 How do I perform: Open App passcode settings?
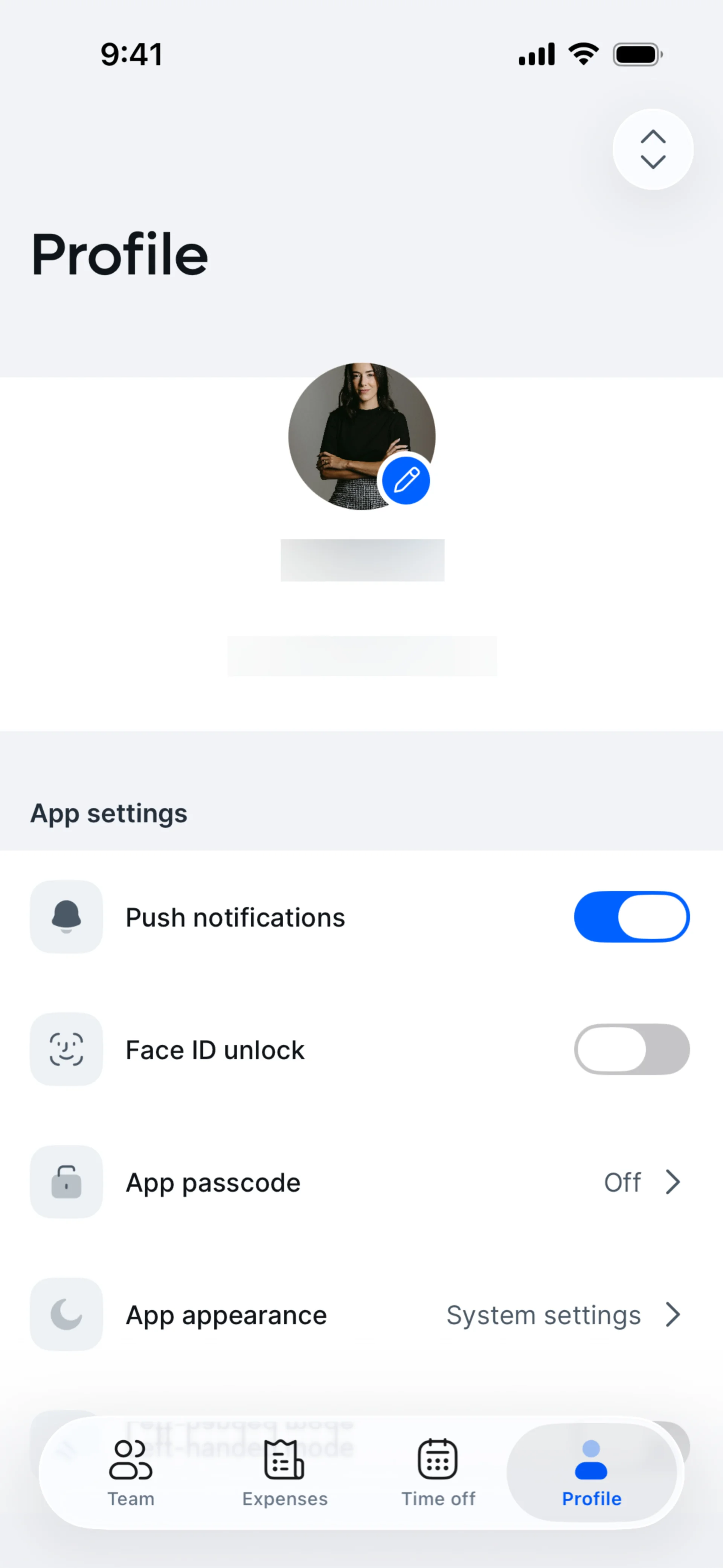(x=361, y=1182)
